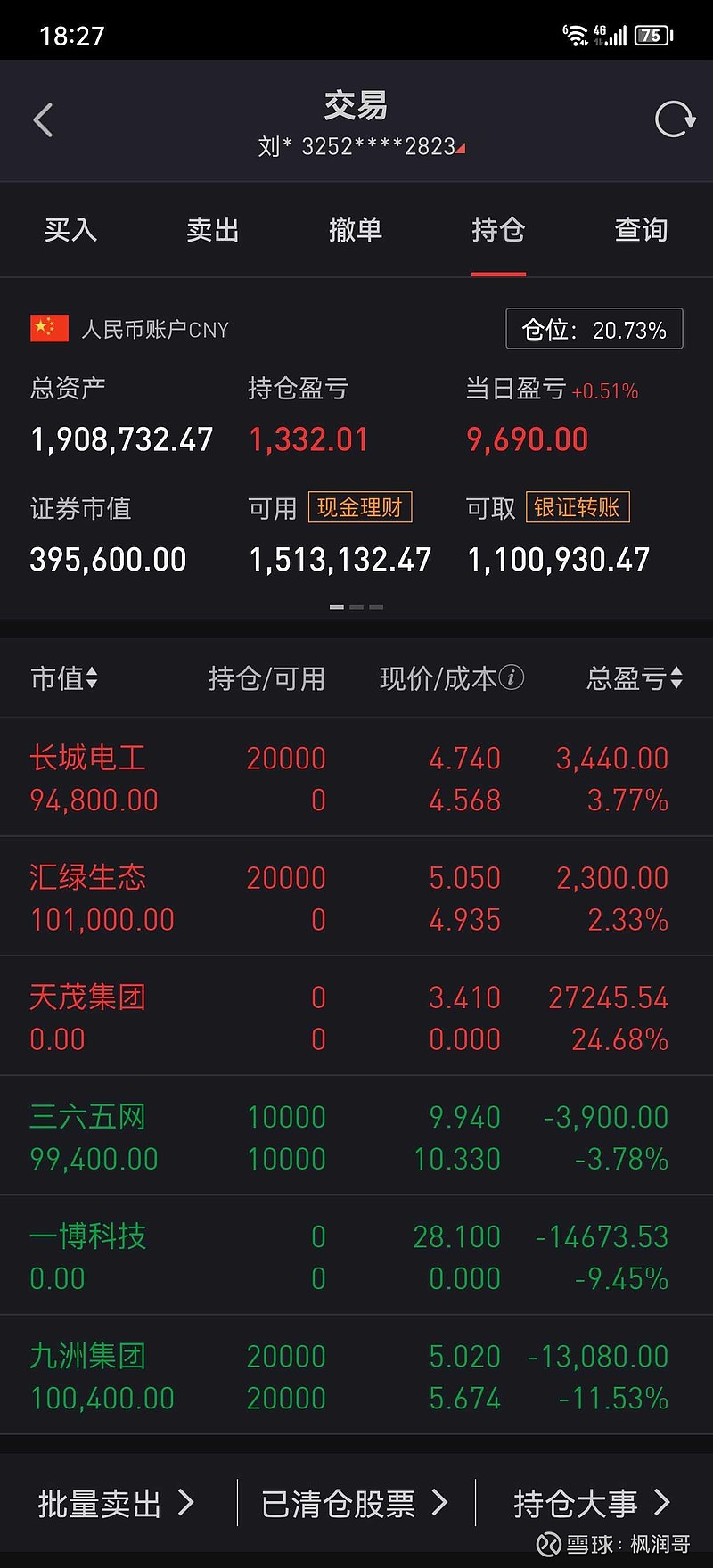The width and height of the screenshot is (713, 1568).
Task: Tap the info icon next to 现价/成本
Action: tap(510, 677)
